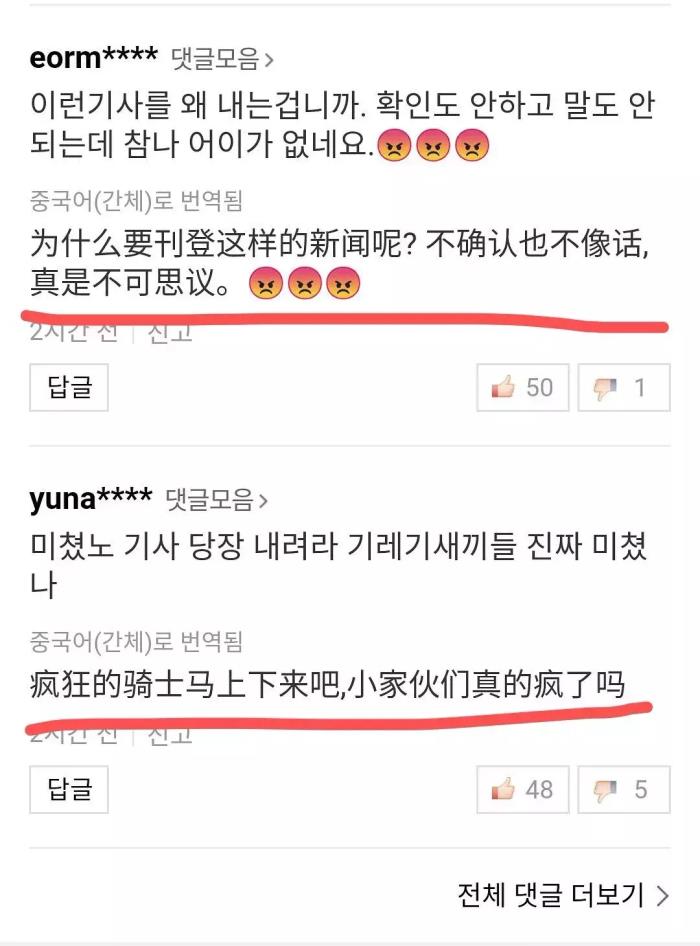Screen dimensions: 700x946
Task: Open 전체 댓글 더보기 to view all comments
Action: pos(562,895)
